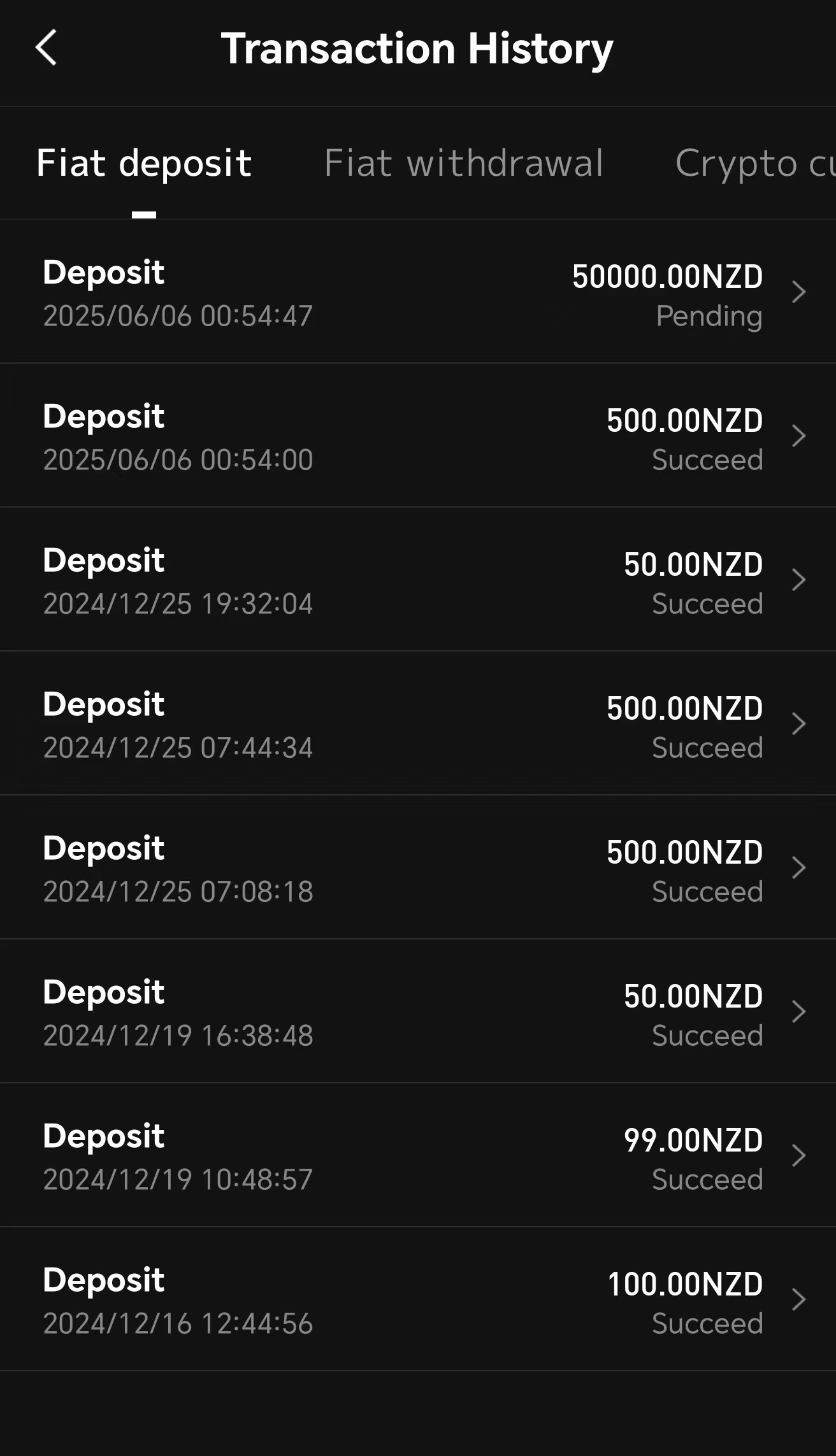Tap the chevron beside the Pending deposit

(798, 292)
